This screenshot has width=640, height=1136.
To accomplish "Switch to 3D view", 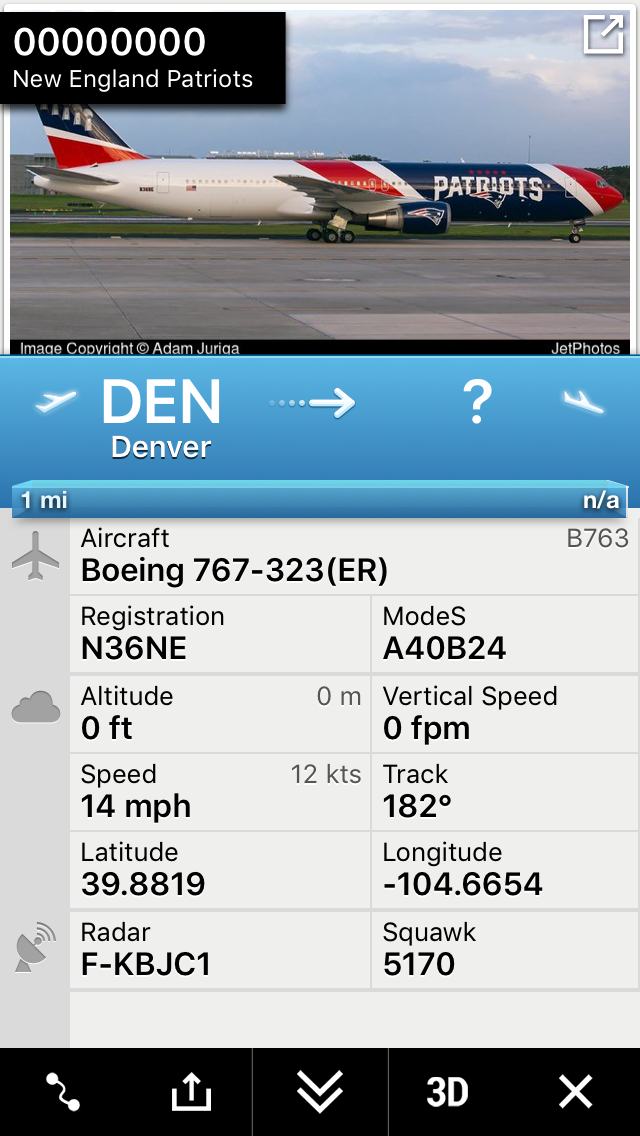I will click(x=447, y=1091).
